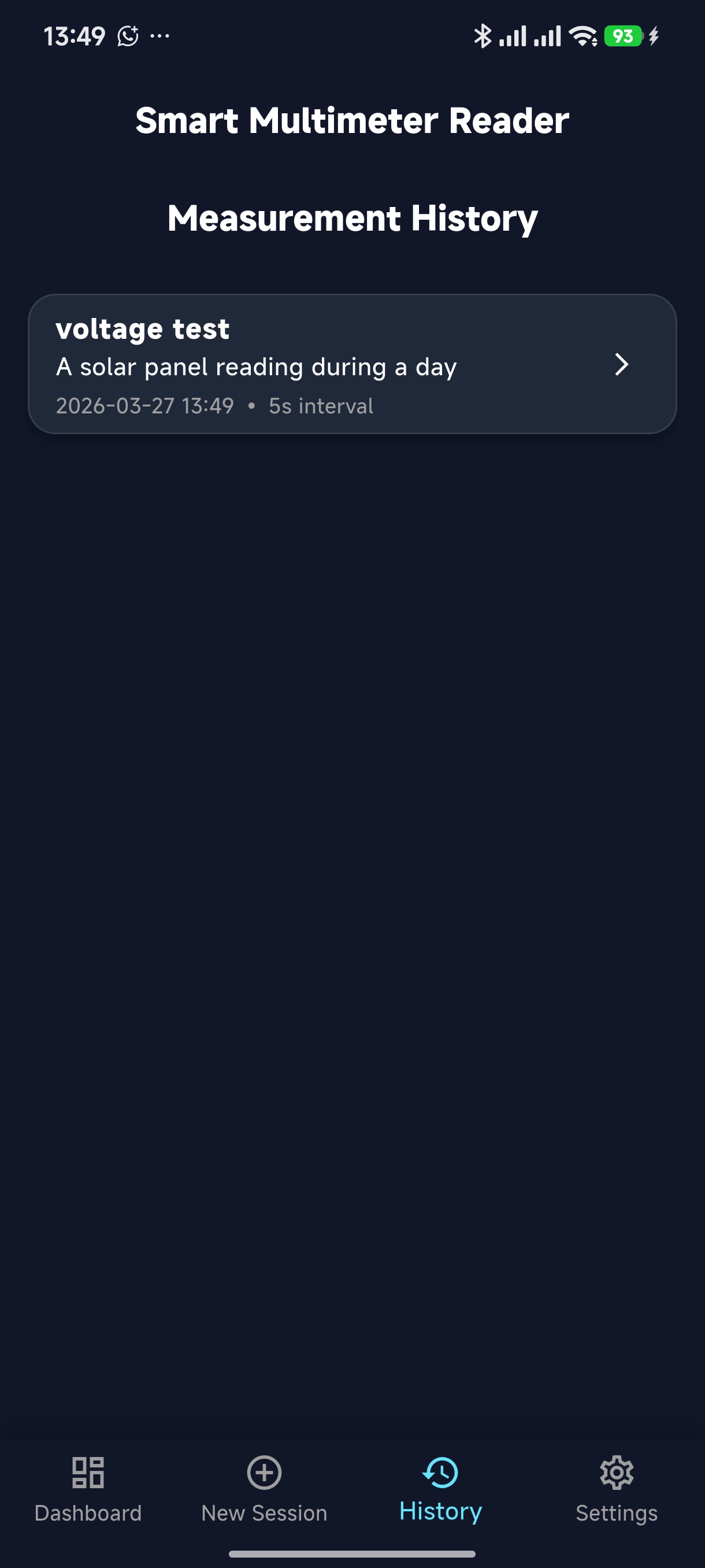Tap the Bluetooth status icon
This screenshot has height=1568, width=705.
coord(484,36)
